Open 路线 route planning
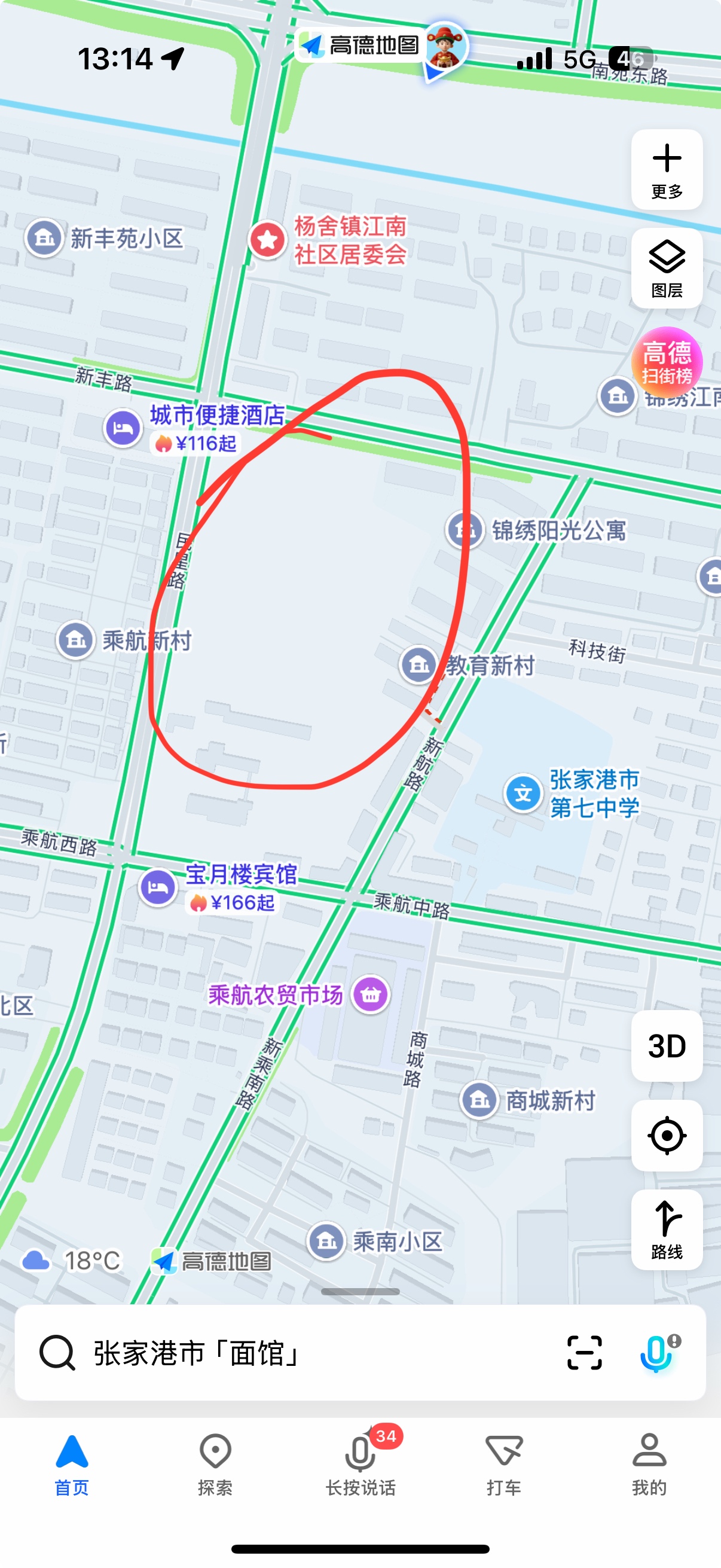721x1568 pixels. click(x=666, y=1230)
